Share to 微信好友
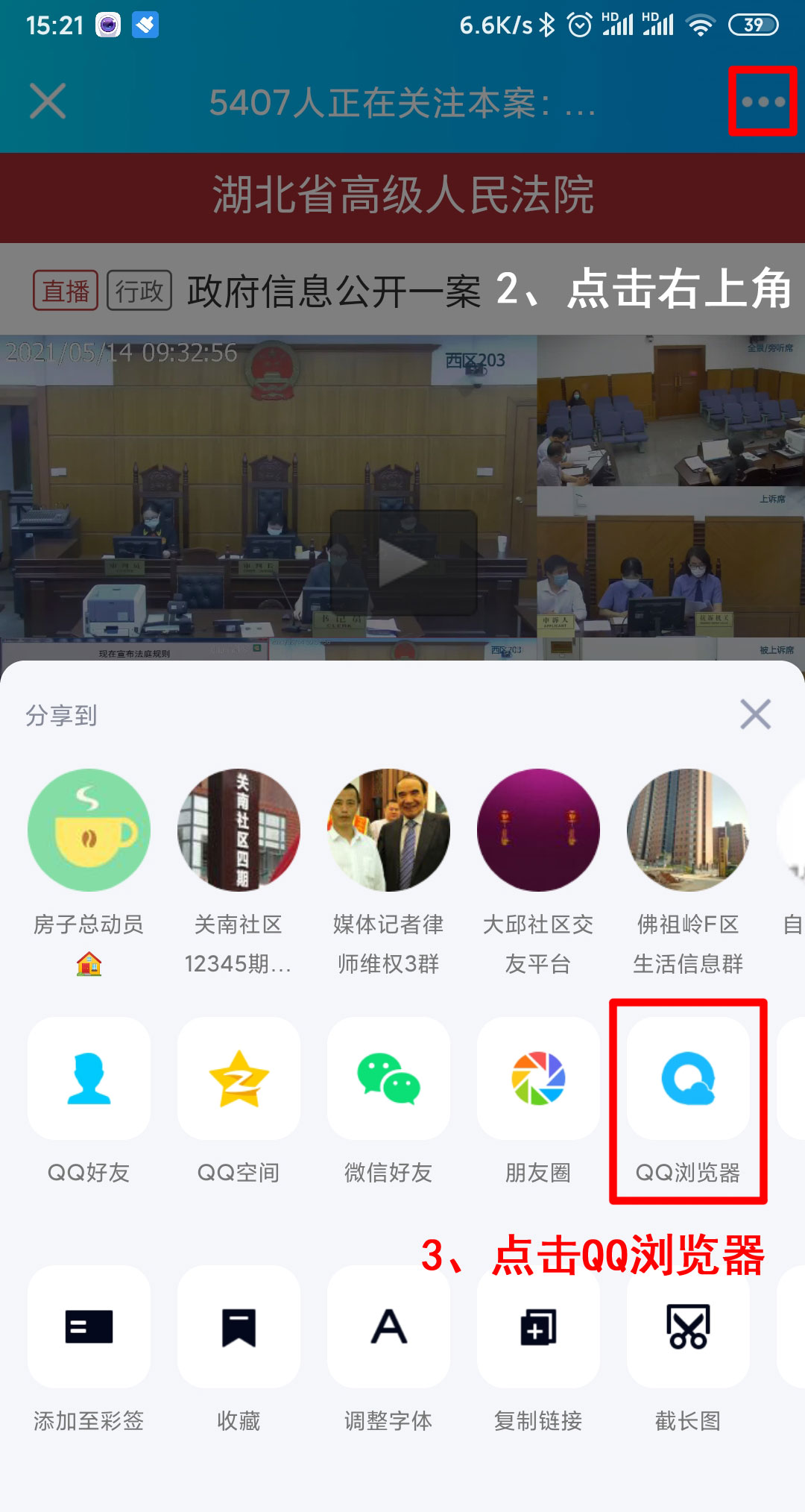This screenshot has height=1512, width=805. (388, 1079)
